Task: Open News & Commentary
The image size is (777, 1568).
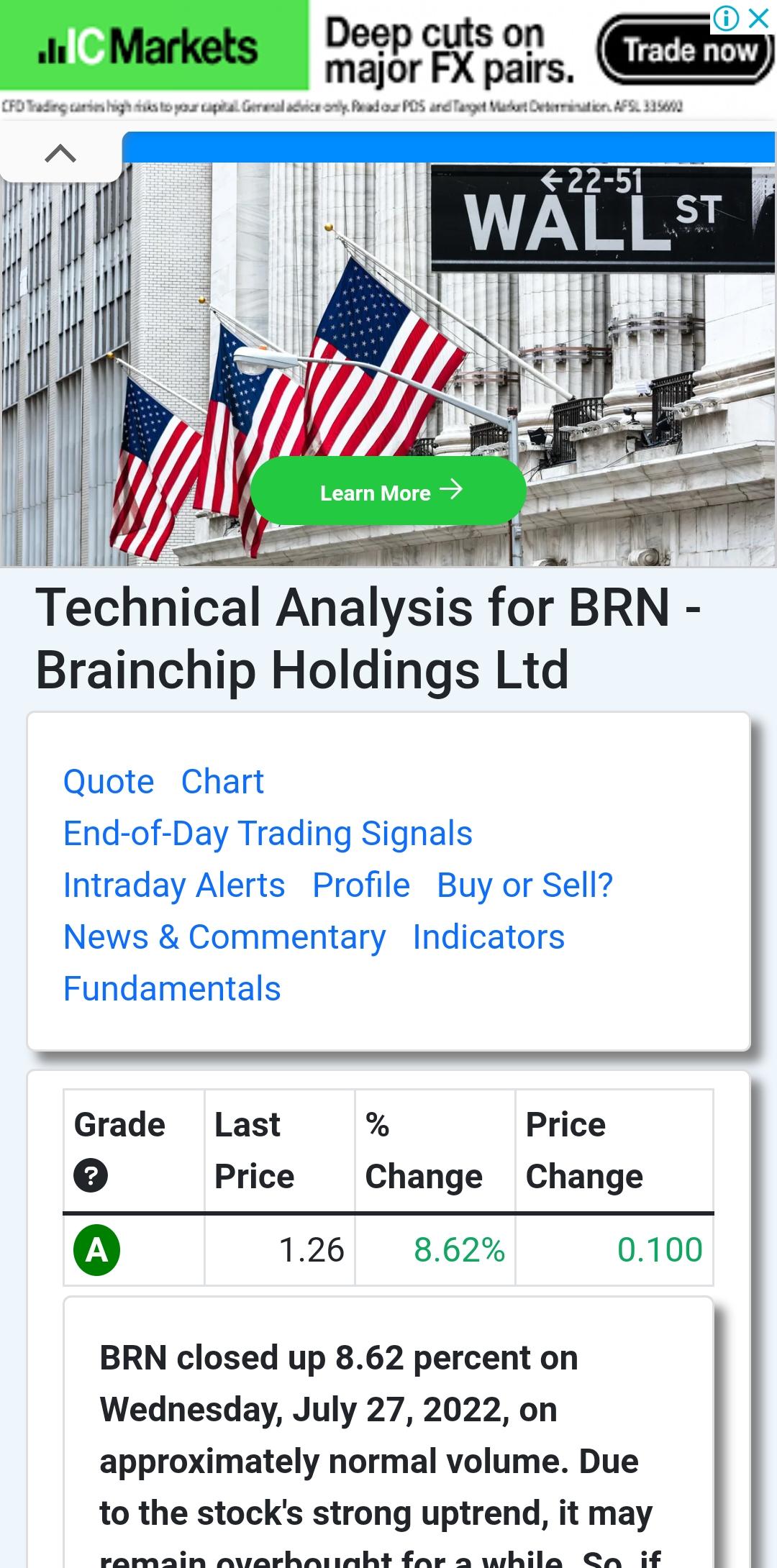Action: tap(224, 937)
